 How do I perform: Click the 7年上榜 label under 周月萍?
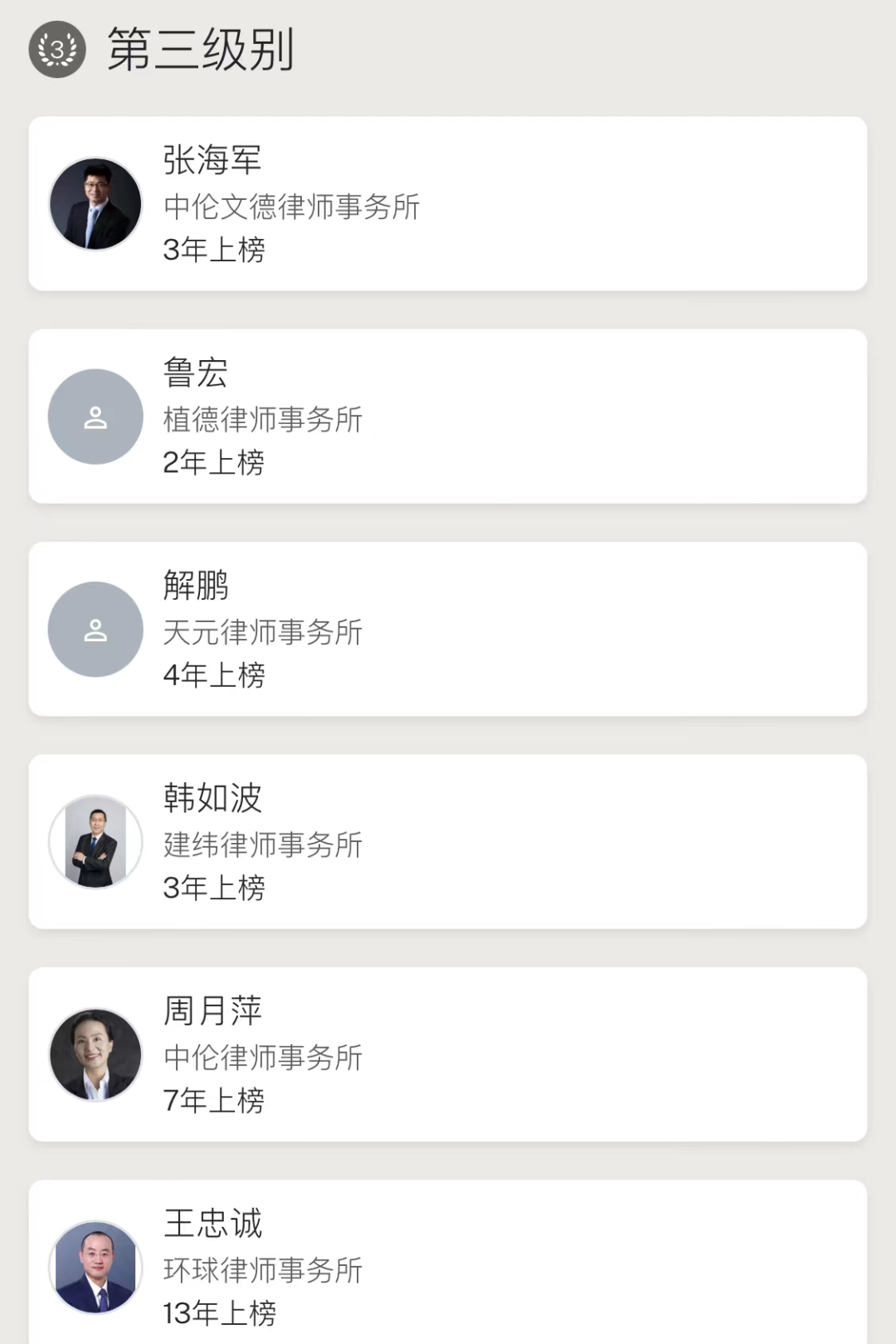(x=214, y=1101)
